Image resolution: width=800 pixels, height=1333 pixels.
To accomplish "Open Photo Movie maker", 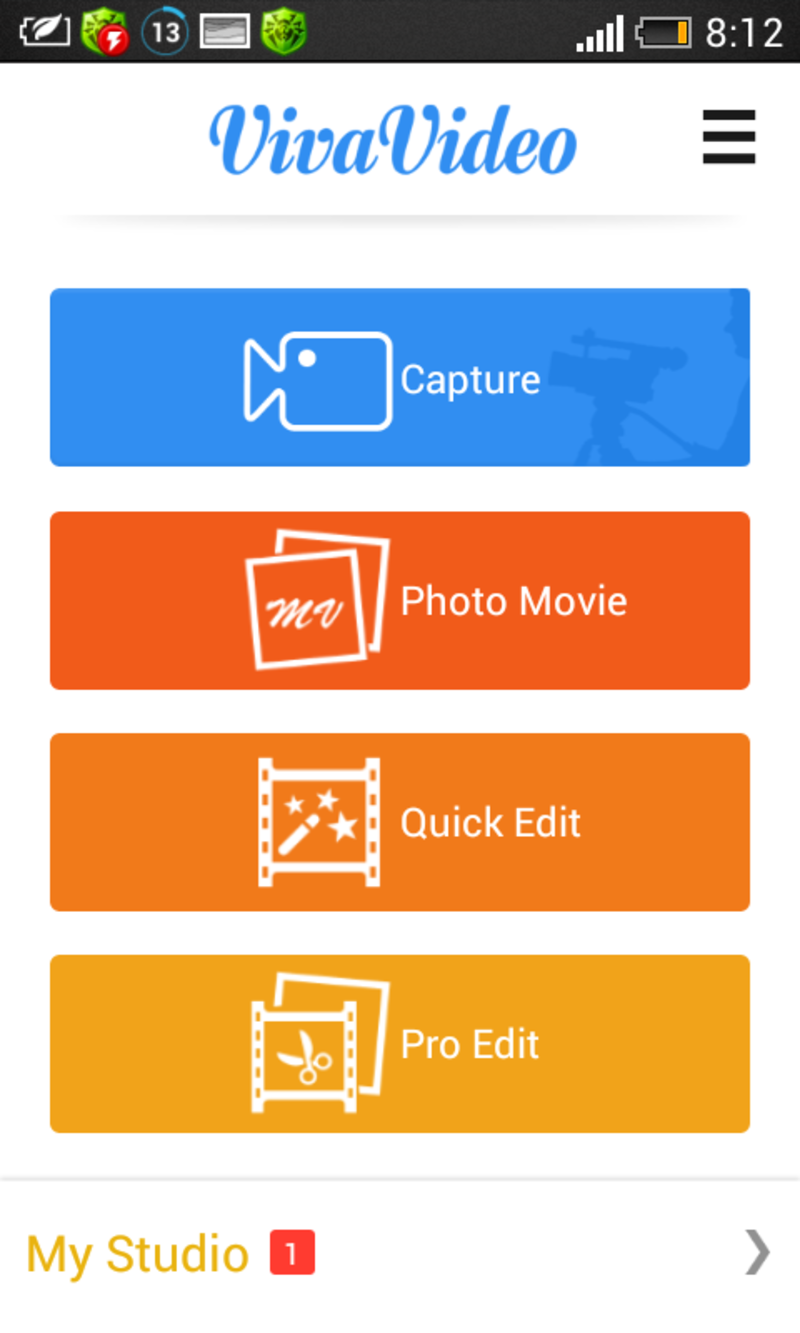I will tap(400, 600).
